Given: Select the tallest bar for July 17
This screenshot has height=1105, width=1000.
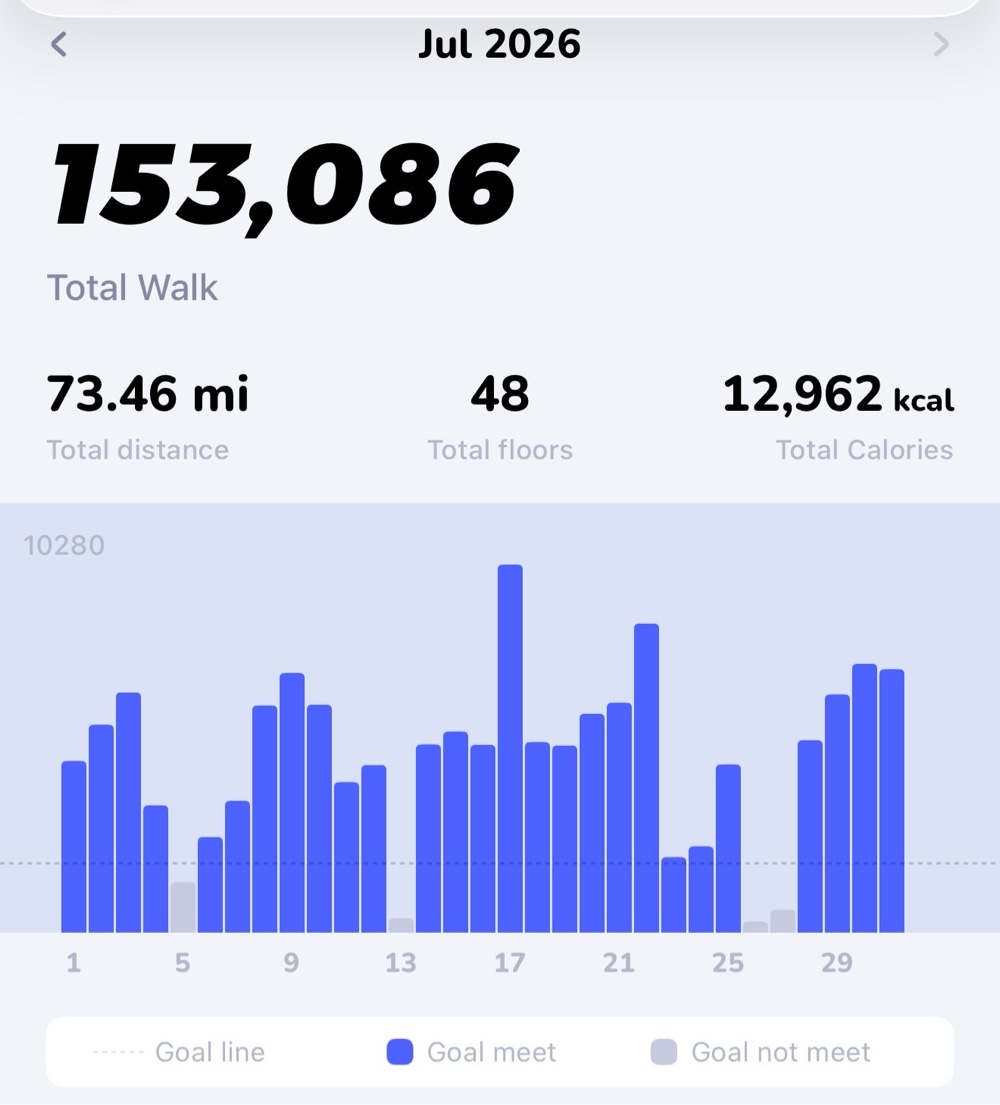Looking at the screenshot, I should click(510, 748).
